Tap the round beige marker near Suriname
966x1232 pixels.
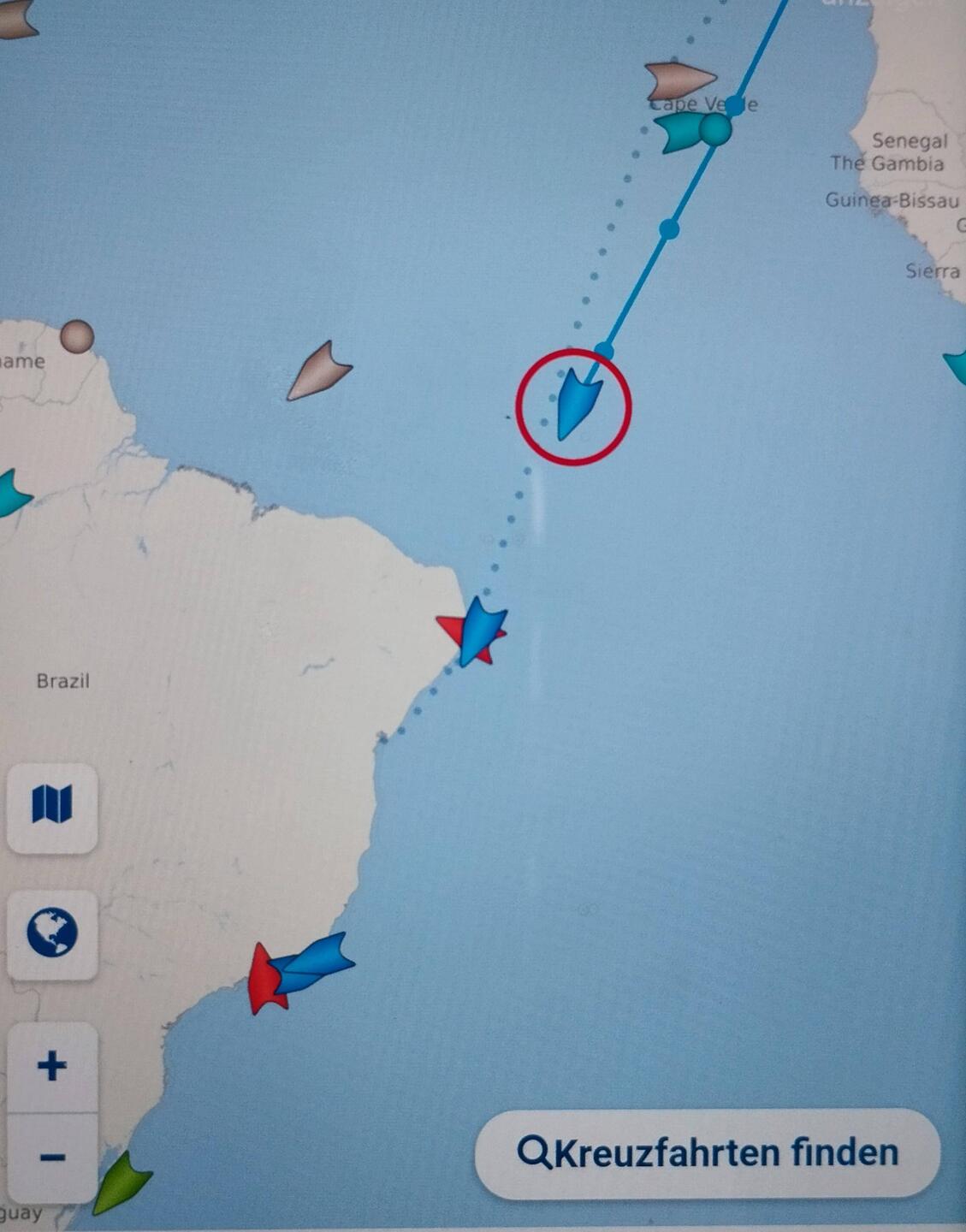[x=77, y=337]
